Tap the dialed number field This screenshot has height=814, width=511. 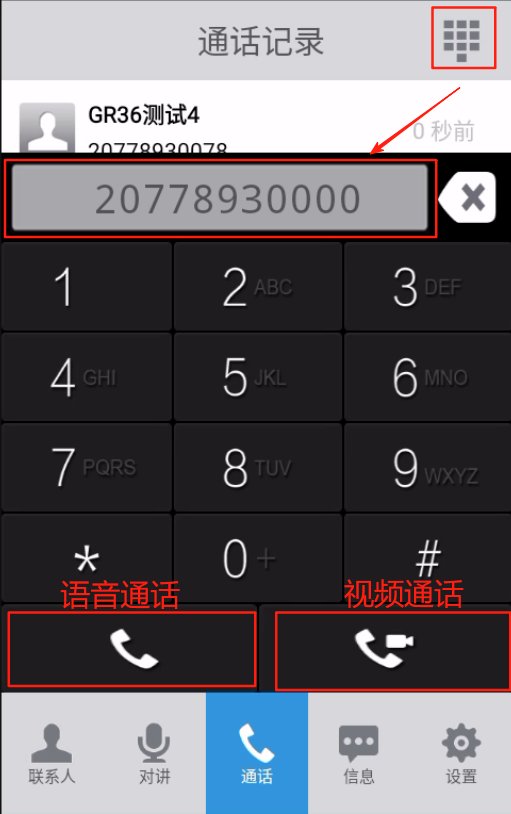pyautogui.click(x=220, y=197)
